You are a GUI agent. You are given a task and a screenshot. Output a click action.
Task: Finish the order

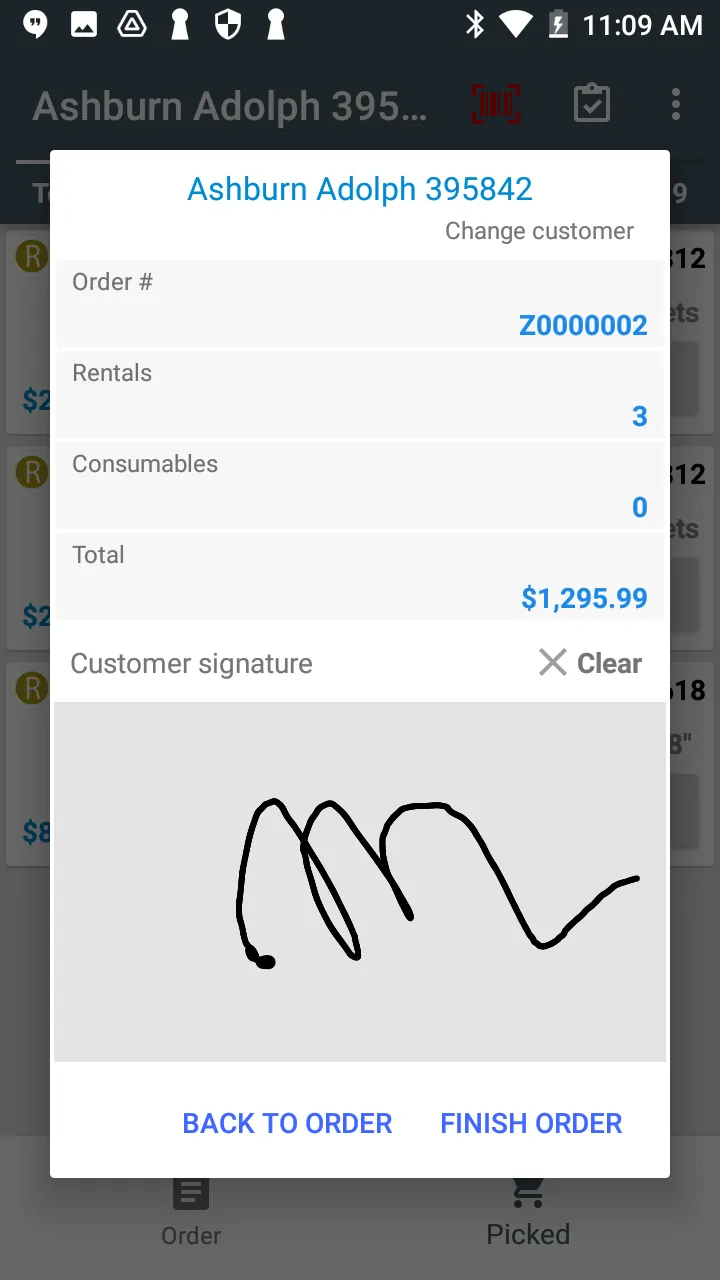[x=531, y=1123]
